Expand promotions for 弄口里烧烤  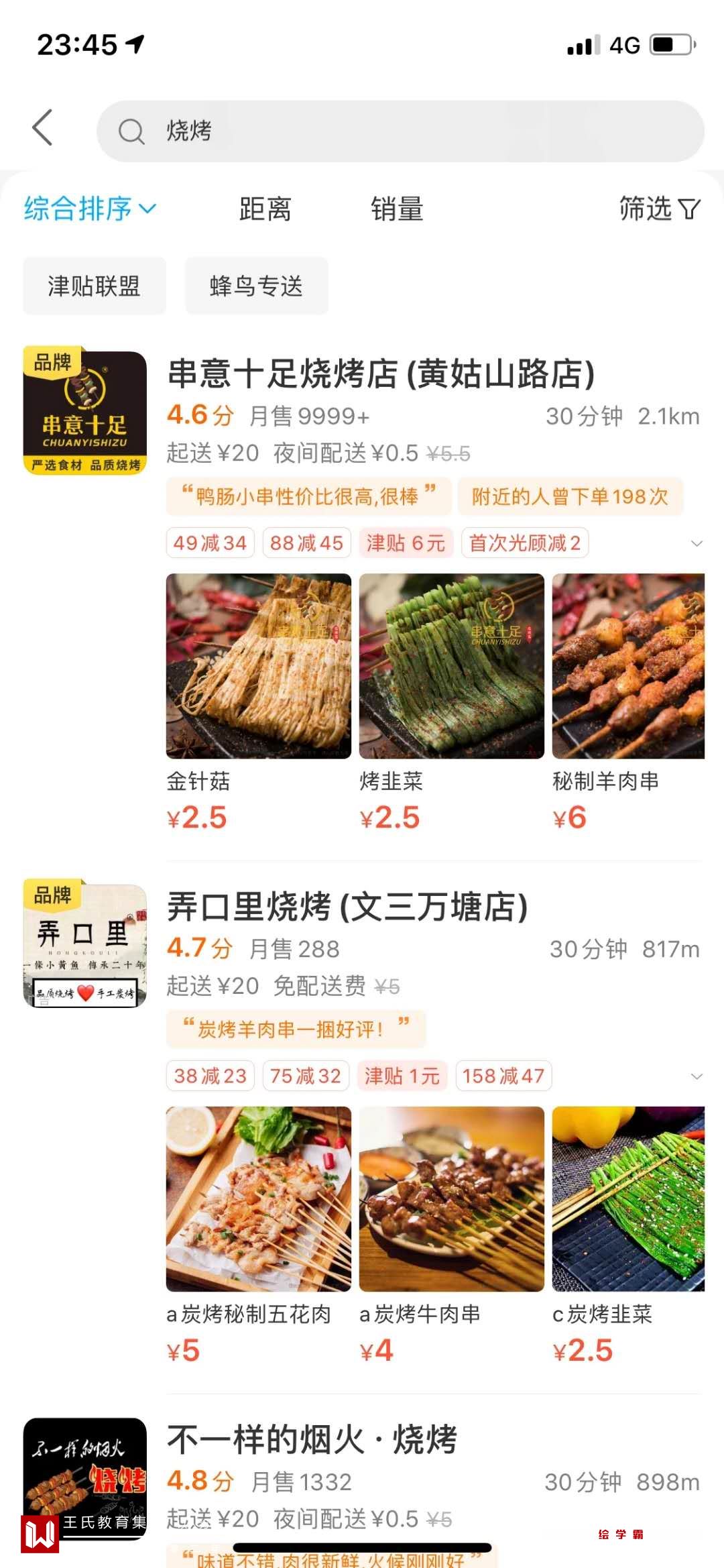(x=697, y=1076)
